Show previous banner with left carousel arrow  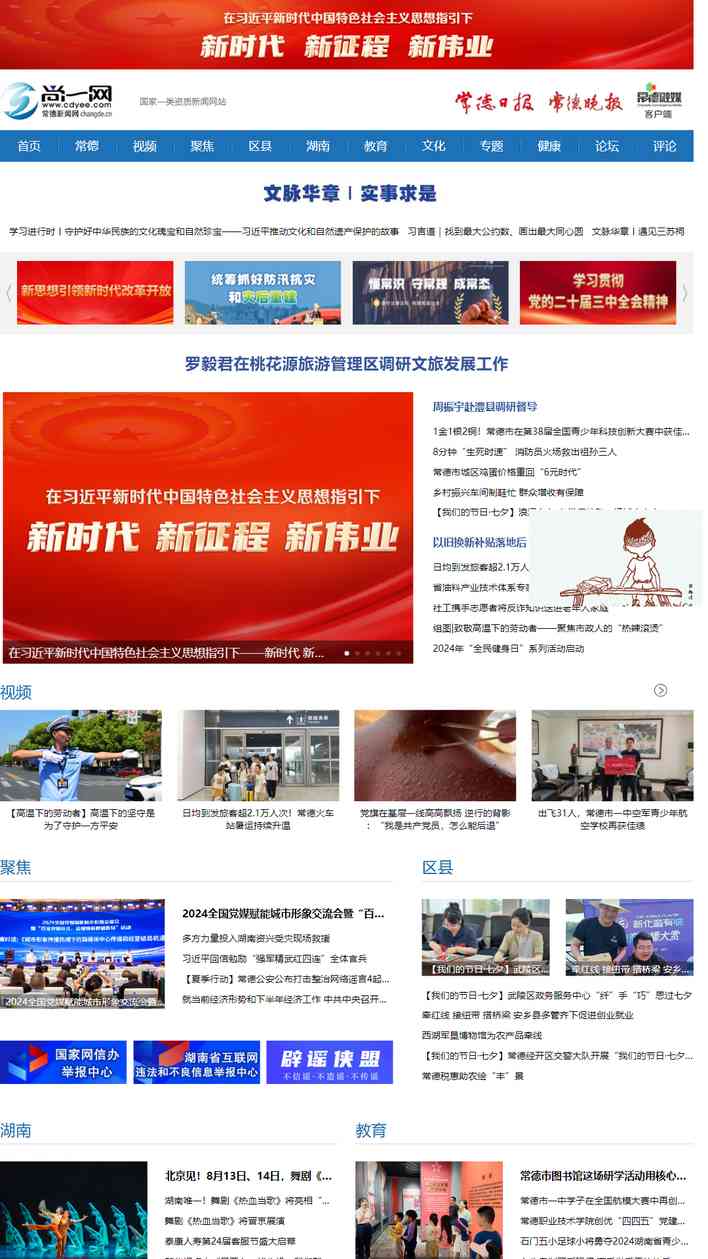pos(9,293)
